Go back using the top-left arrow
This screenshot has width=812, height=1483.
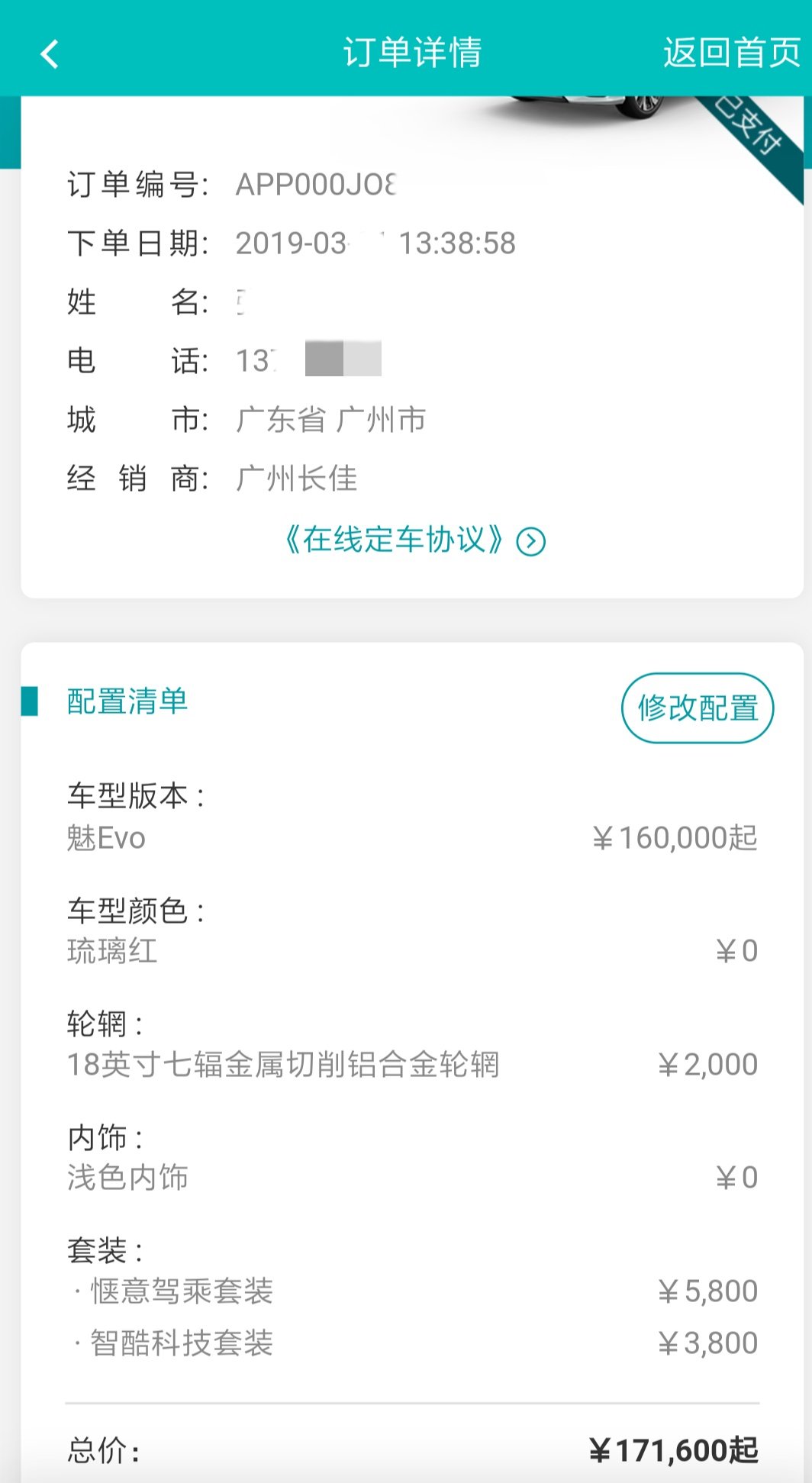point(50,53)
